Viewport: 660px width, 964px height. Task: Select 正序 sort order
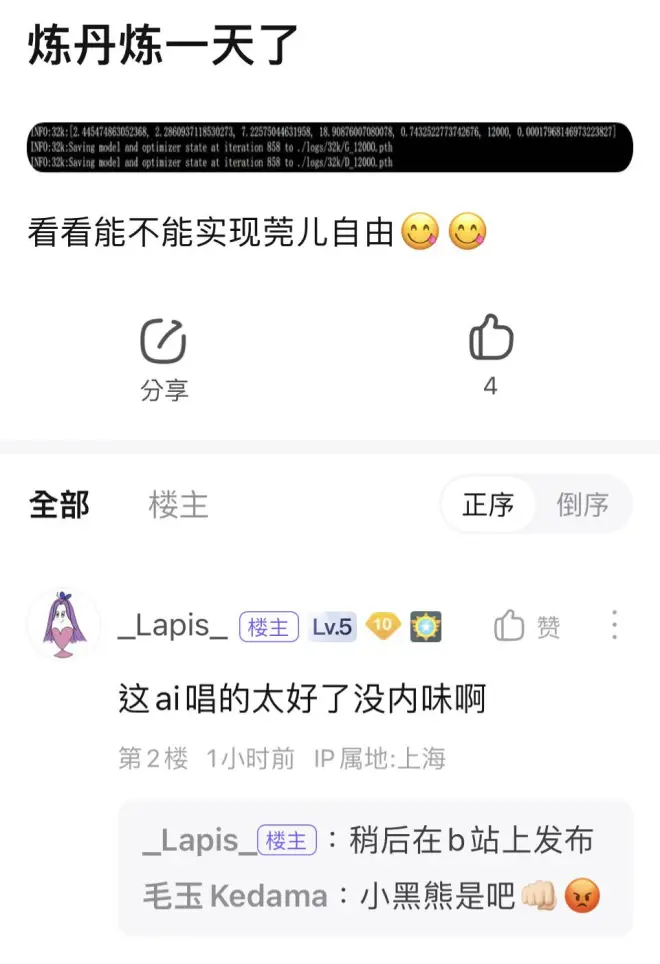[x=488, y=505]
